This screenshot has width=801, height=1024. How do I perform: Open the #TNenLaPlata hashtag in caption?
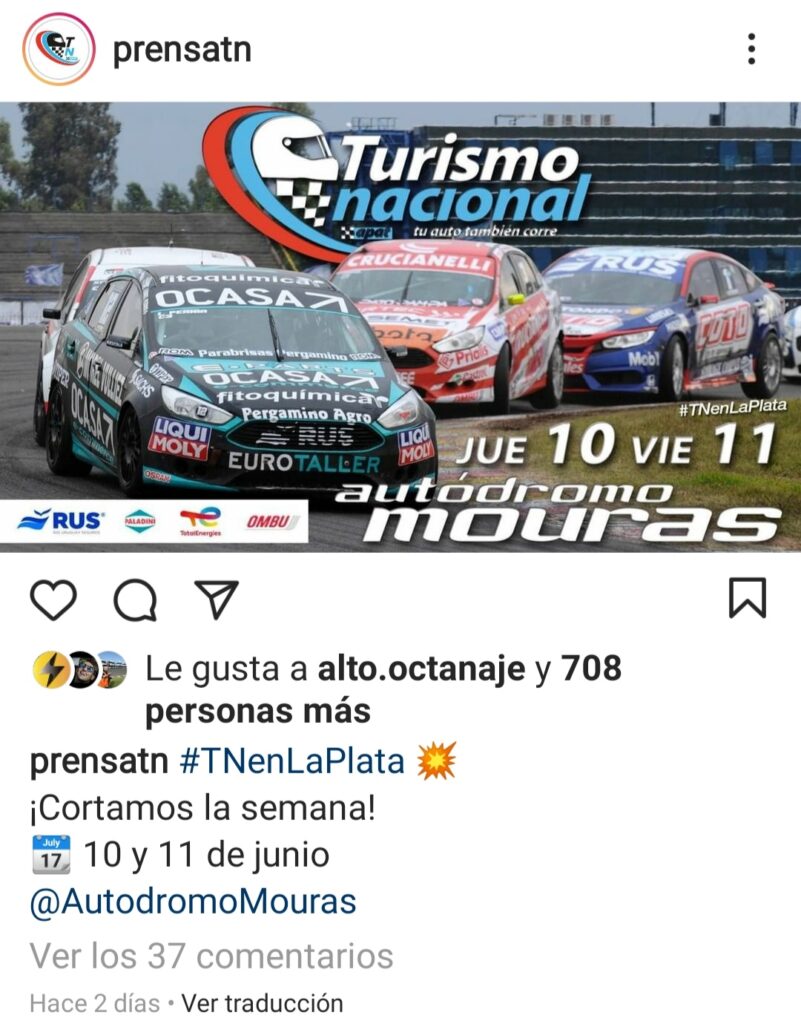pyautogui.click(x=292, y=761)
